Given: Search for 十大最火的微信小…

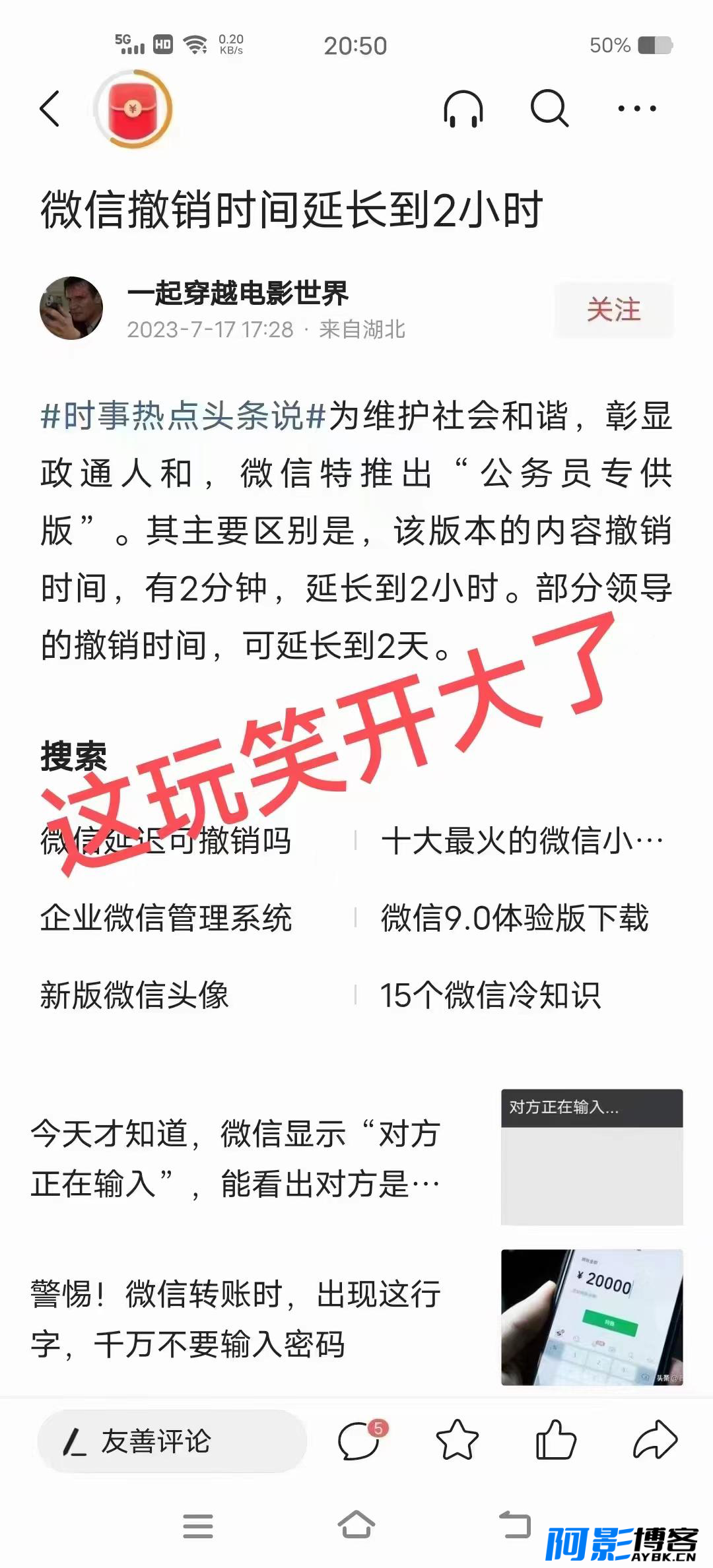Looking at the screenshot, I should pyautogui.click(x=522, y=841).
